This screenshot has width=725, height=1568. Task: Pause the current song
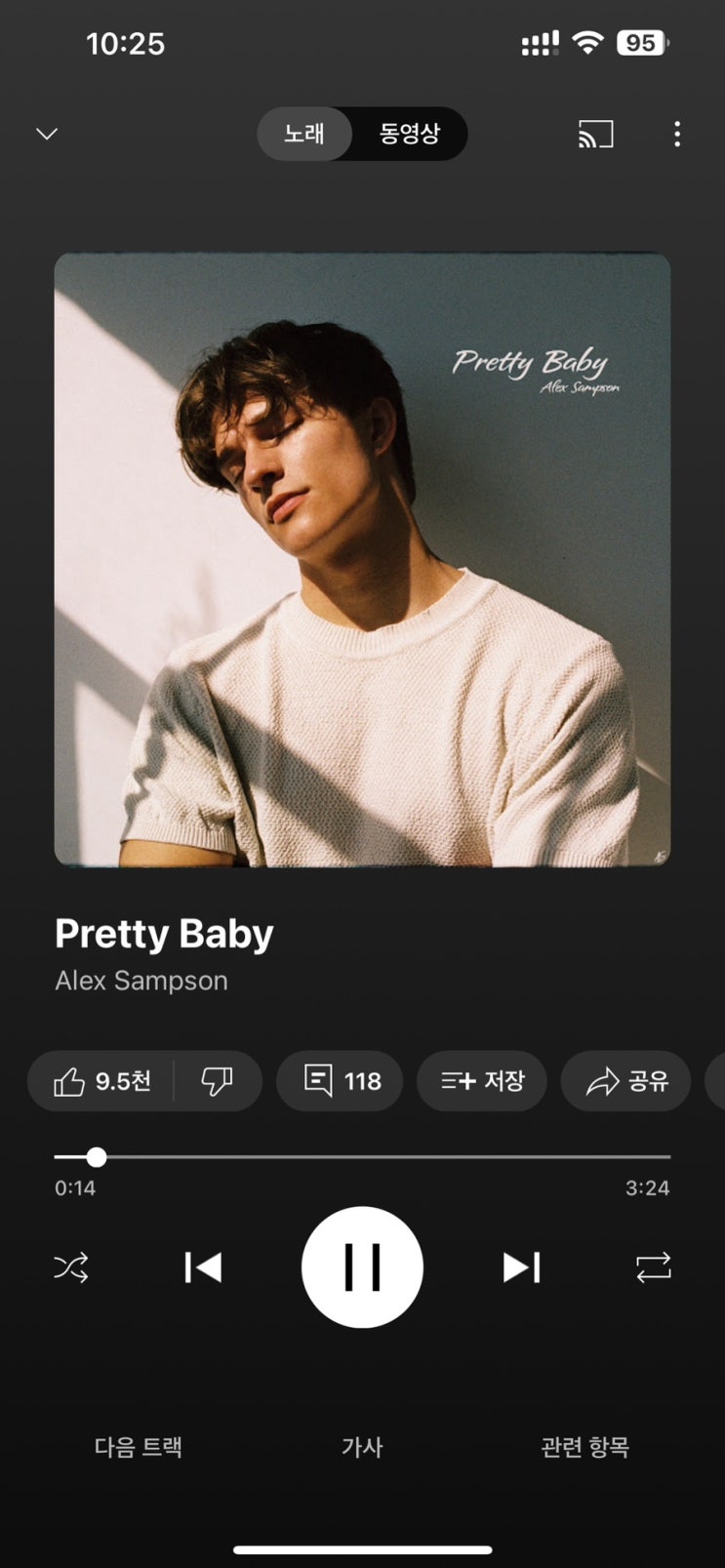[x=362, y=1267]
